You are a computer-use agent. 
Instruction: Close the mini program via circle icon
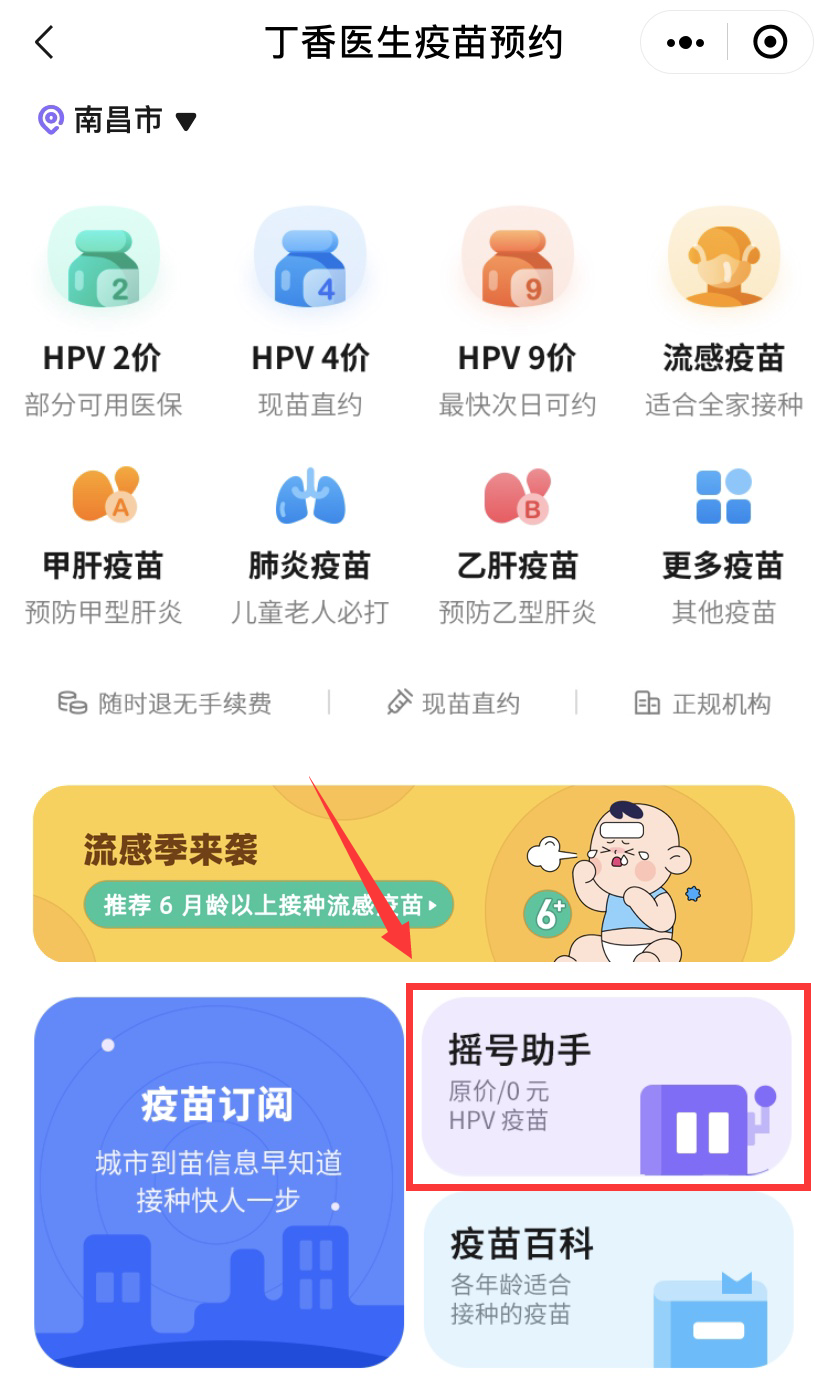(770, 43)
